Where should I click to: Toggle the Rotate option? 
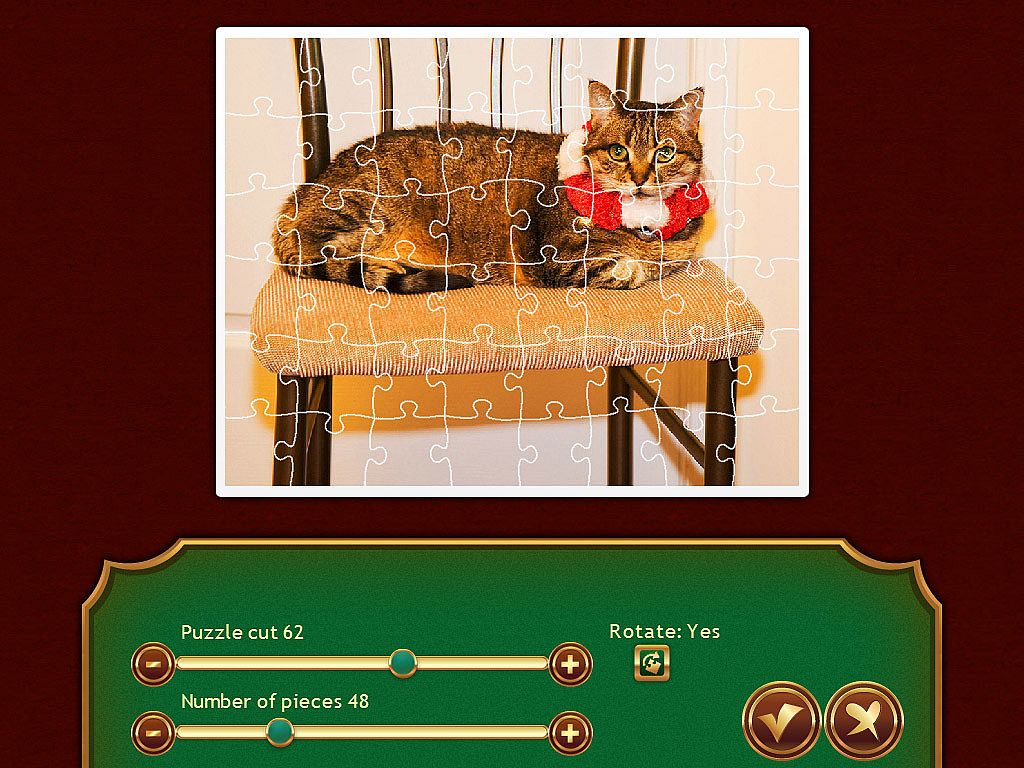point(652,662)
